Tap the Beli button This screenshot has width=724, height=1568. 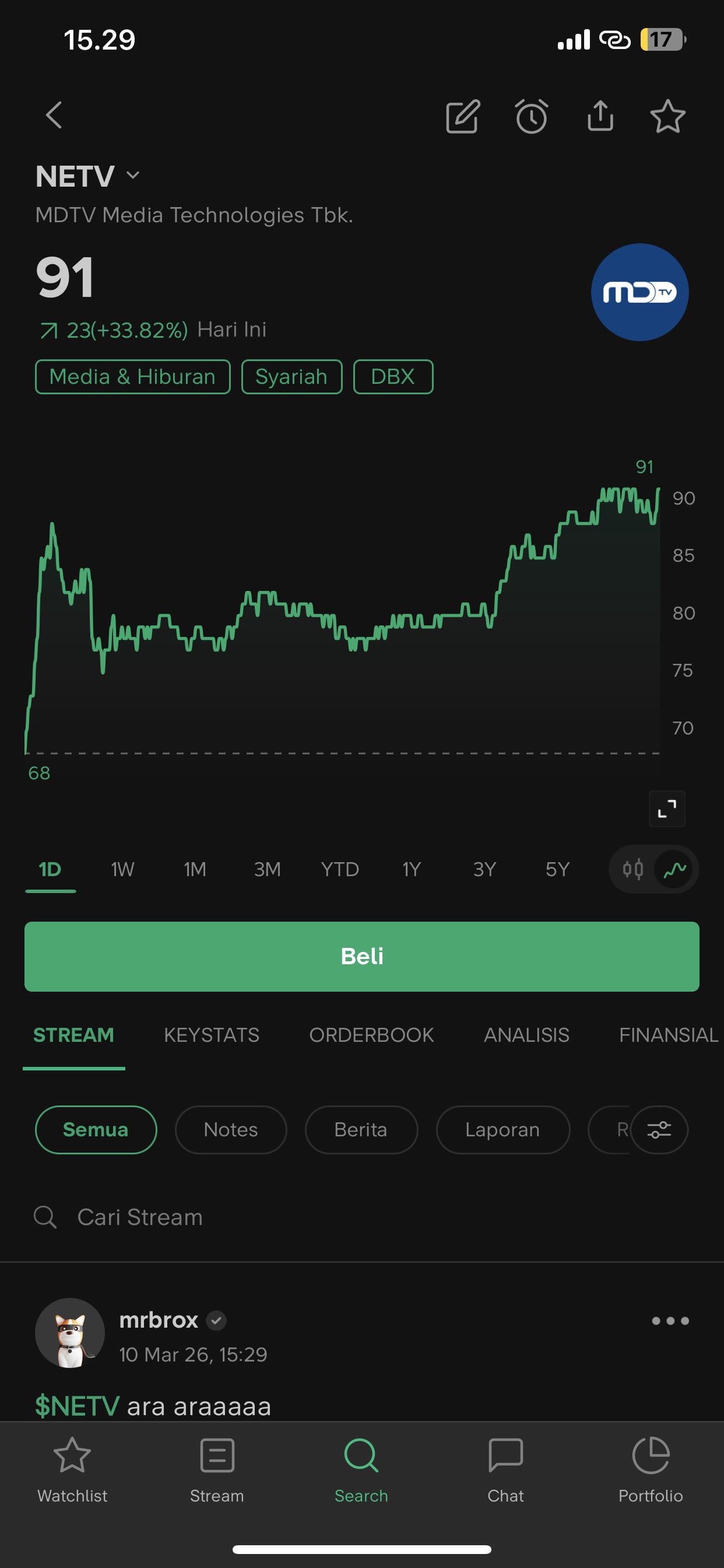[x=362, y=956]
